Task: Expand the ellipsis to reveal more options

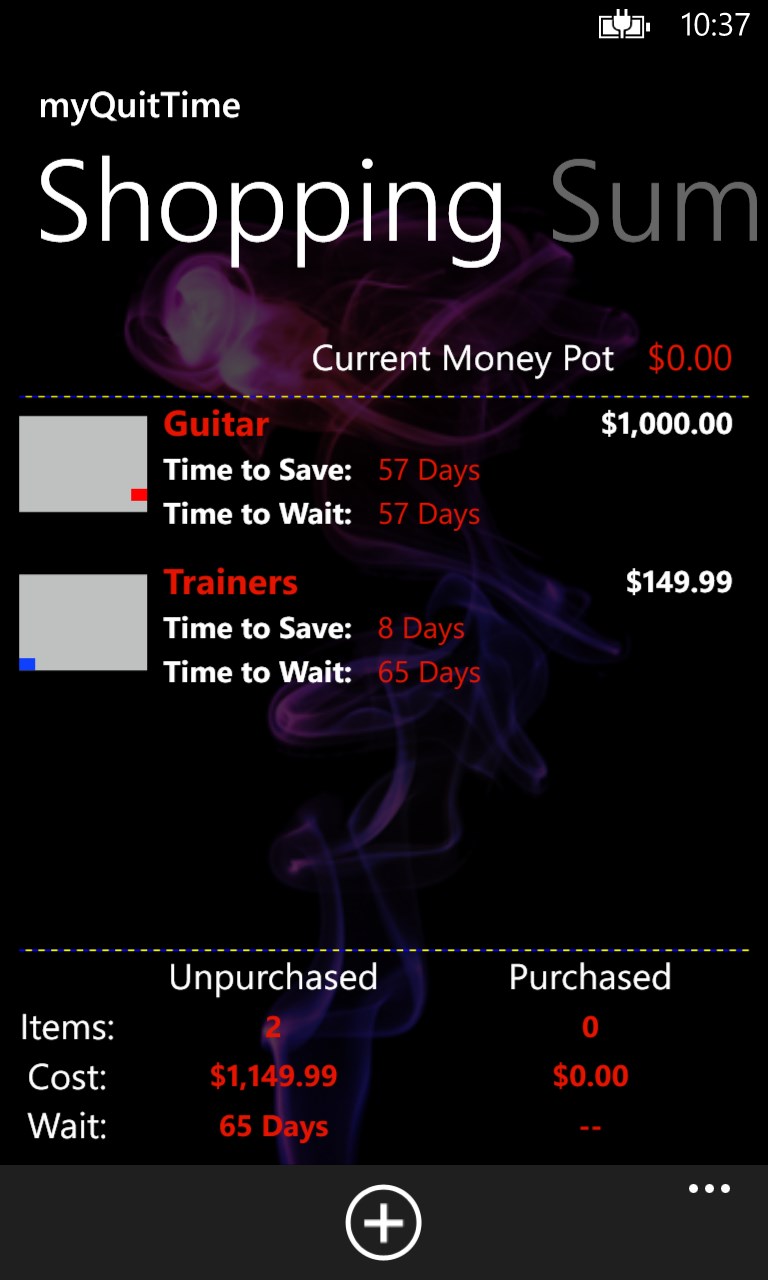Action: click(x=709, y=1188)
